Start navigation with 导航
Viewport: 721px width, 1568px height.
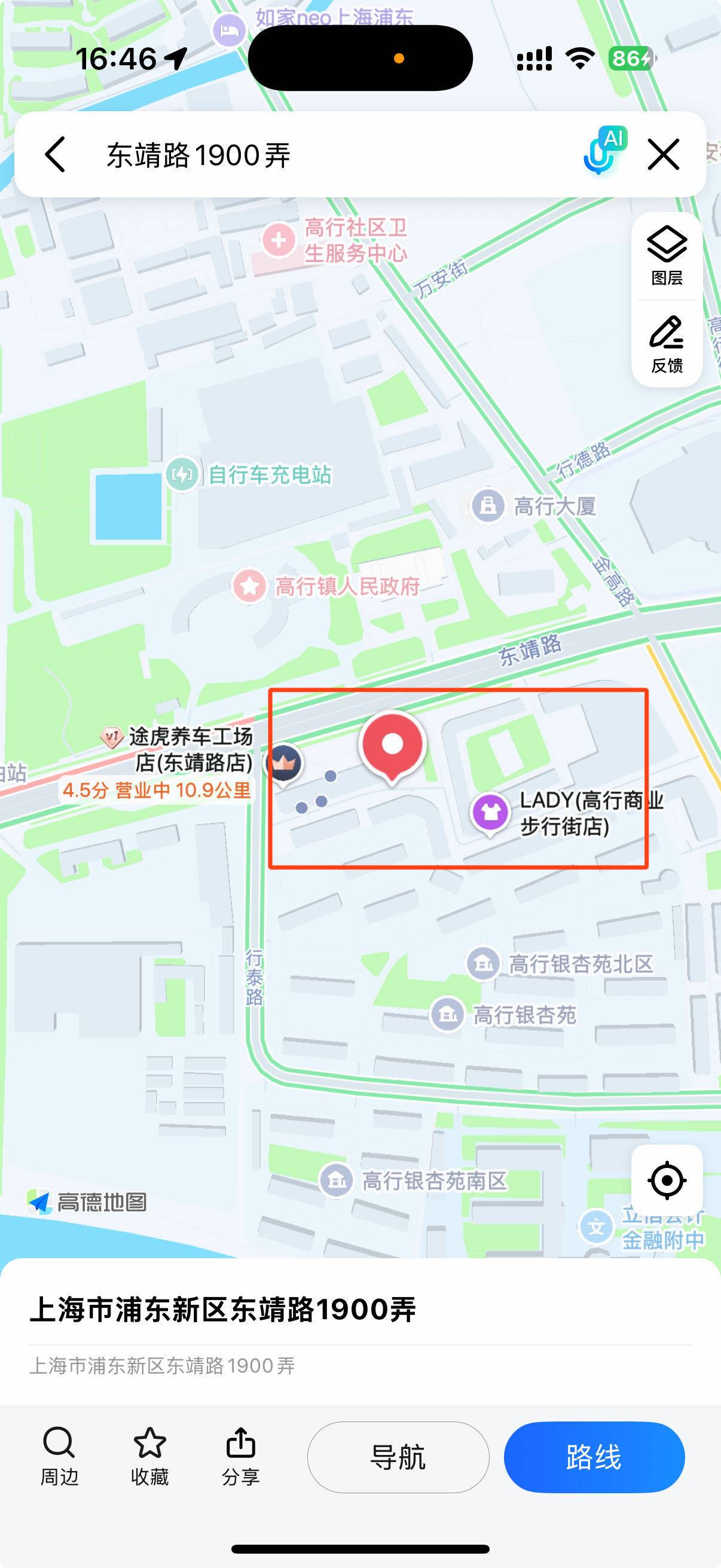[398, 1457]
